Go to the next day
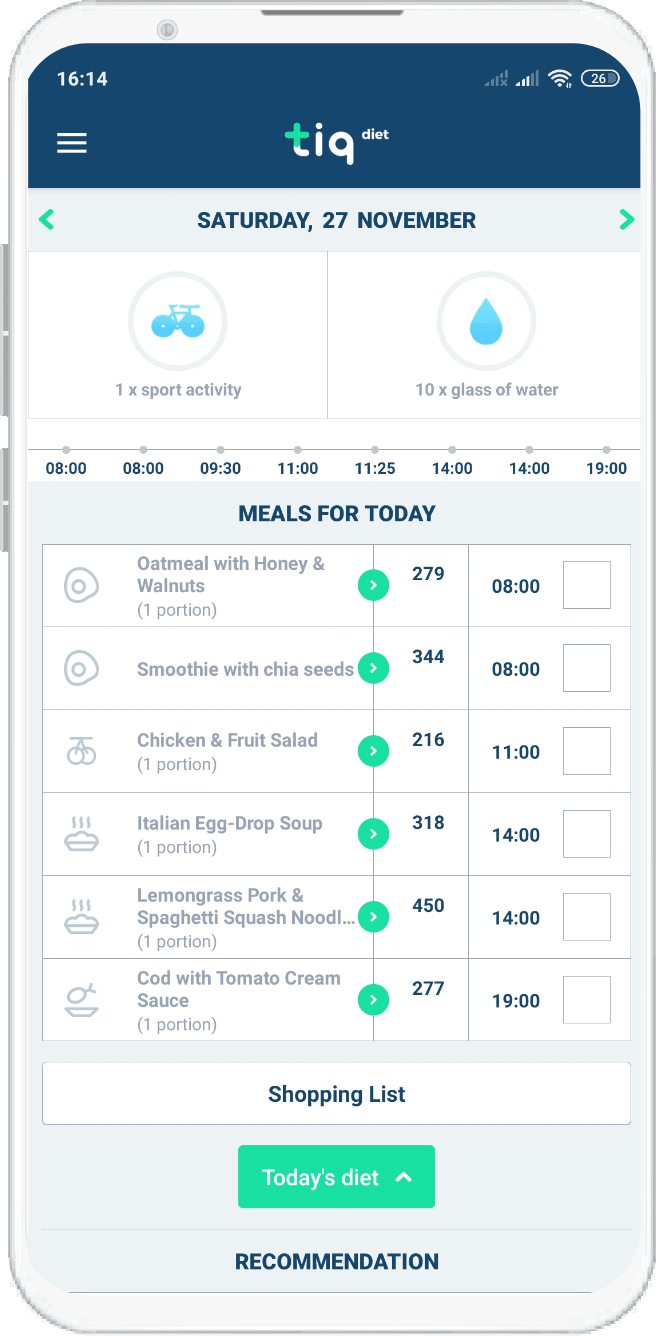Screen dimensions: 657x1337 (627, 219)
